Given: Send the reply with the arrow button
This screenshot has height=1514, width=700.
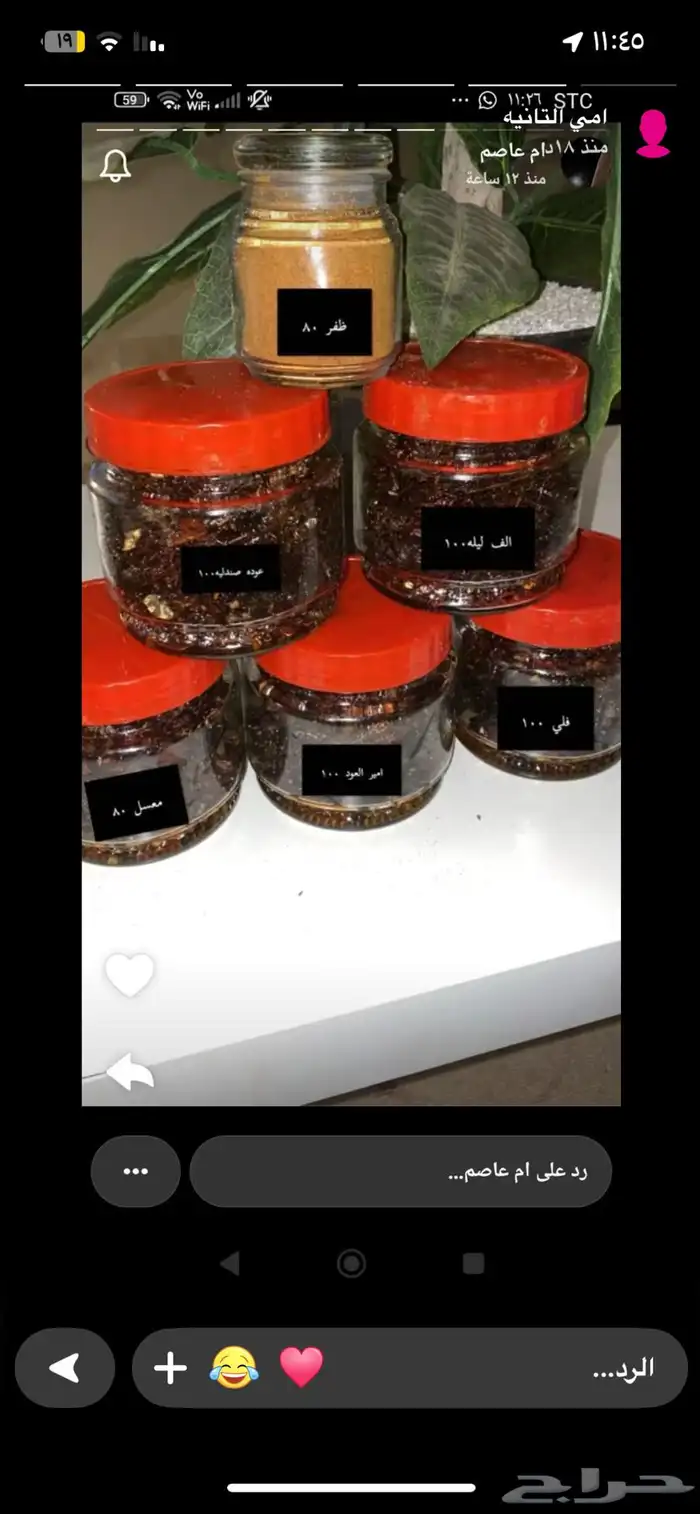Looking at the screenshot, I should [65, 1368].
